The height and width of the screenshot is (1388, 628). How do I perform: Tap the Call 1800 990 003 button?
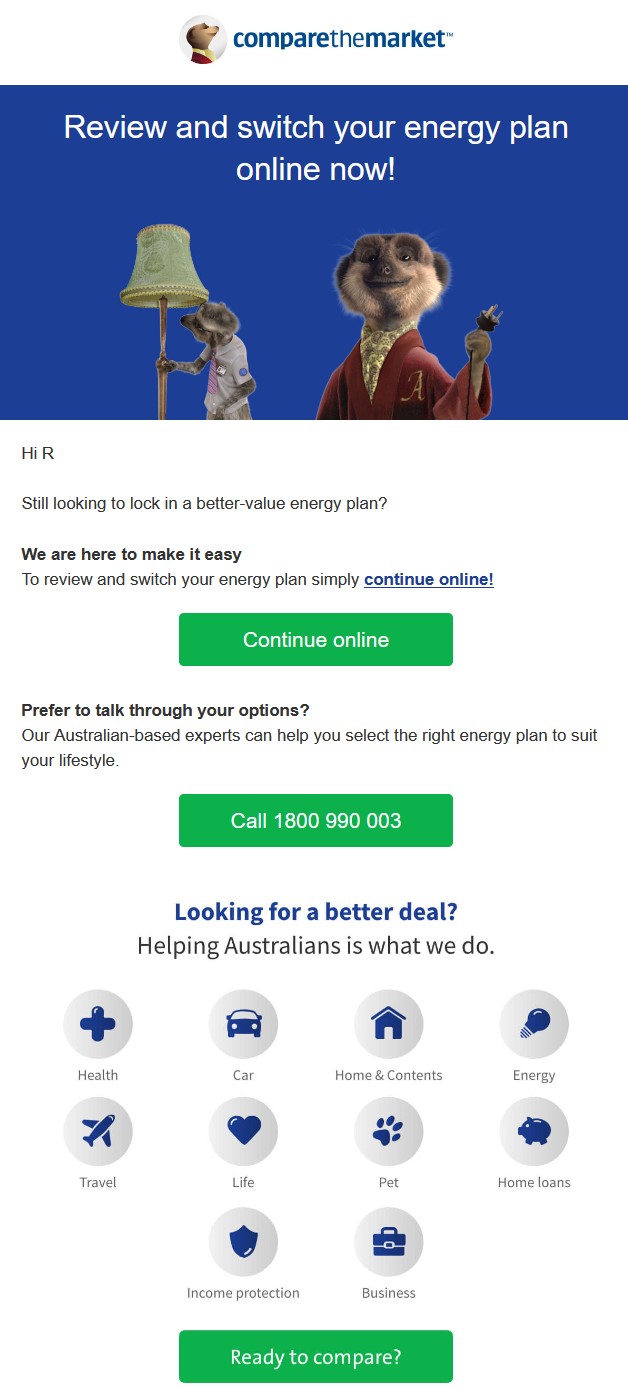pyautogui.click(x=315, y=821)
